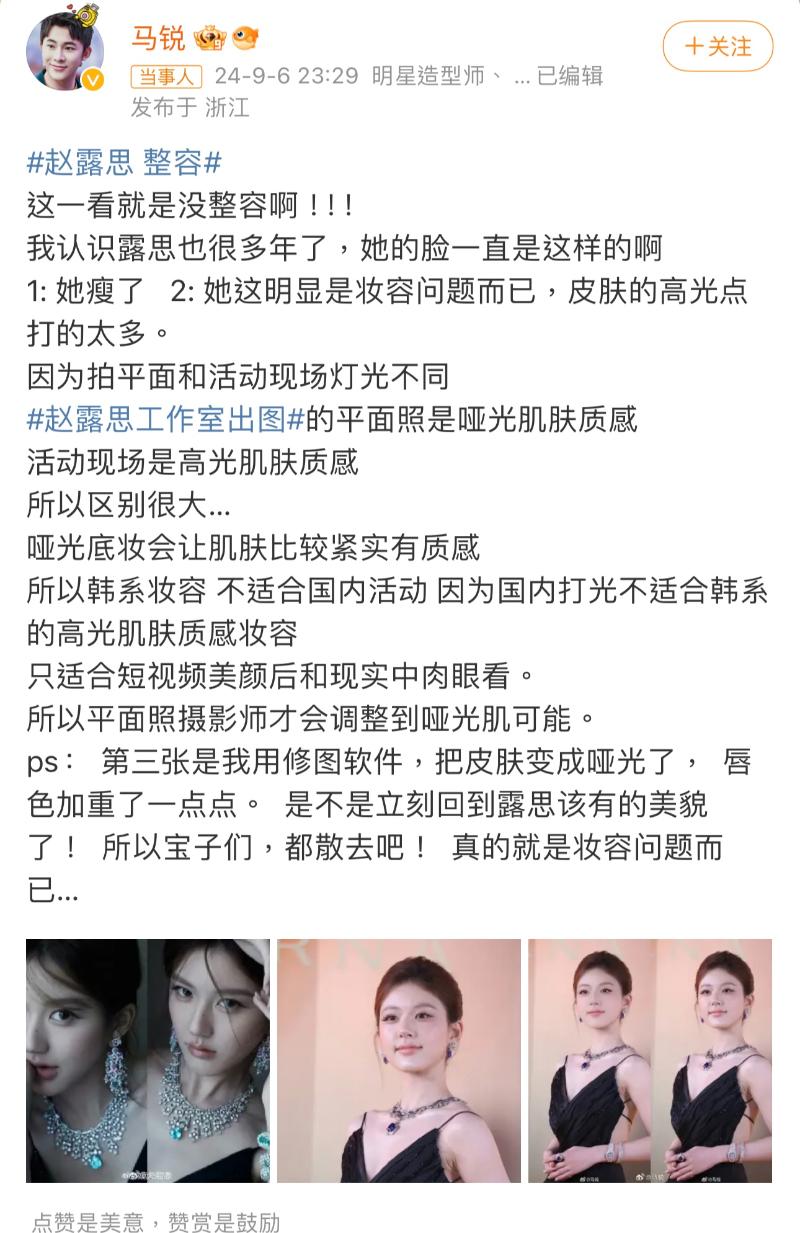Open the #赵露思工作室出图# hashtag link
Image resolution: width=800 pixels, height=1233 pixels.
click(x=165, y=419)
